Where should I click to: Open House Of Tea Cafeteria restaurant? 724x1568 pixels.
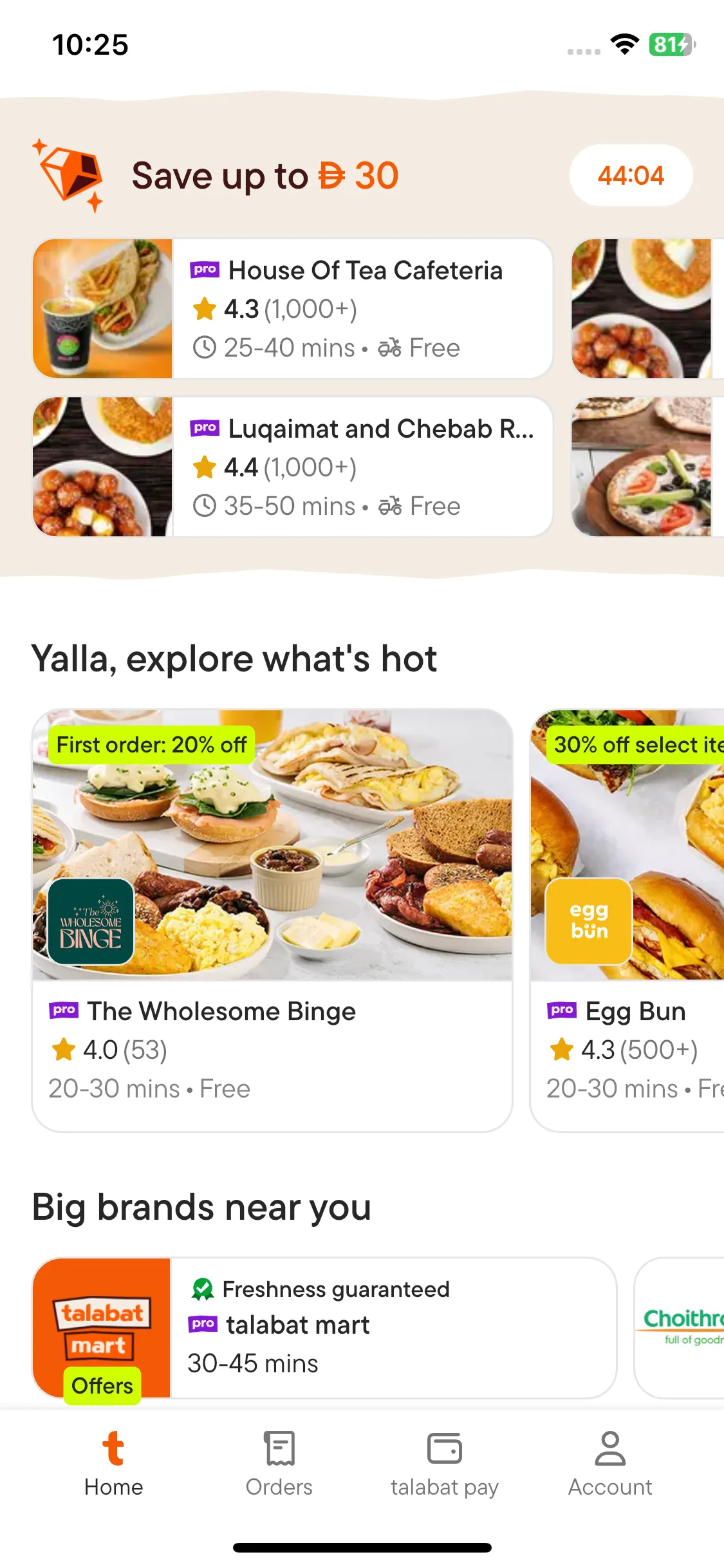pyautogui.click(x=293, y=308)
